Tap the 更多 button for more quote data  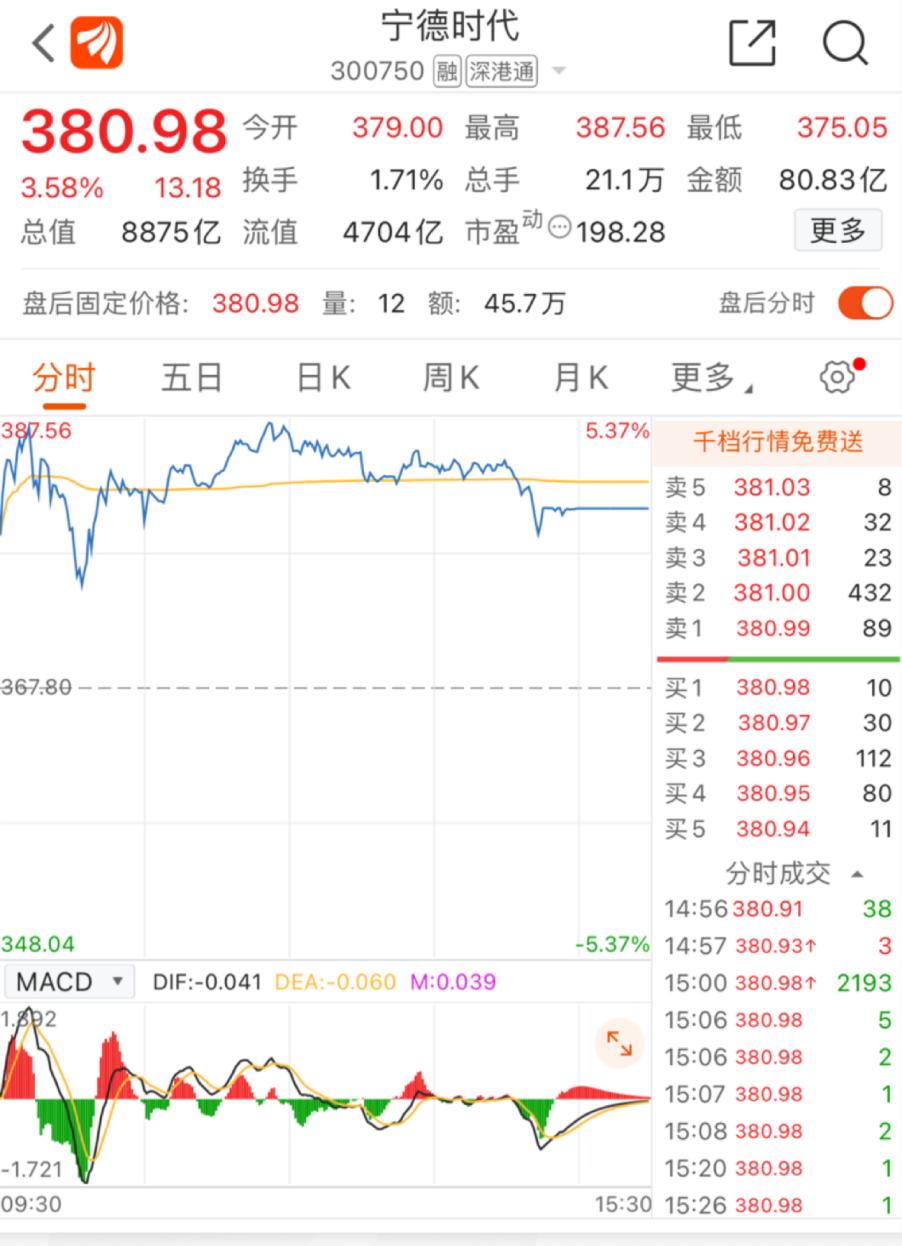click(x=837, y=231)
